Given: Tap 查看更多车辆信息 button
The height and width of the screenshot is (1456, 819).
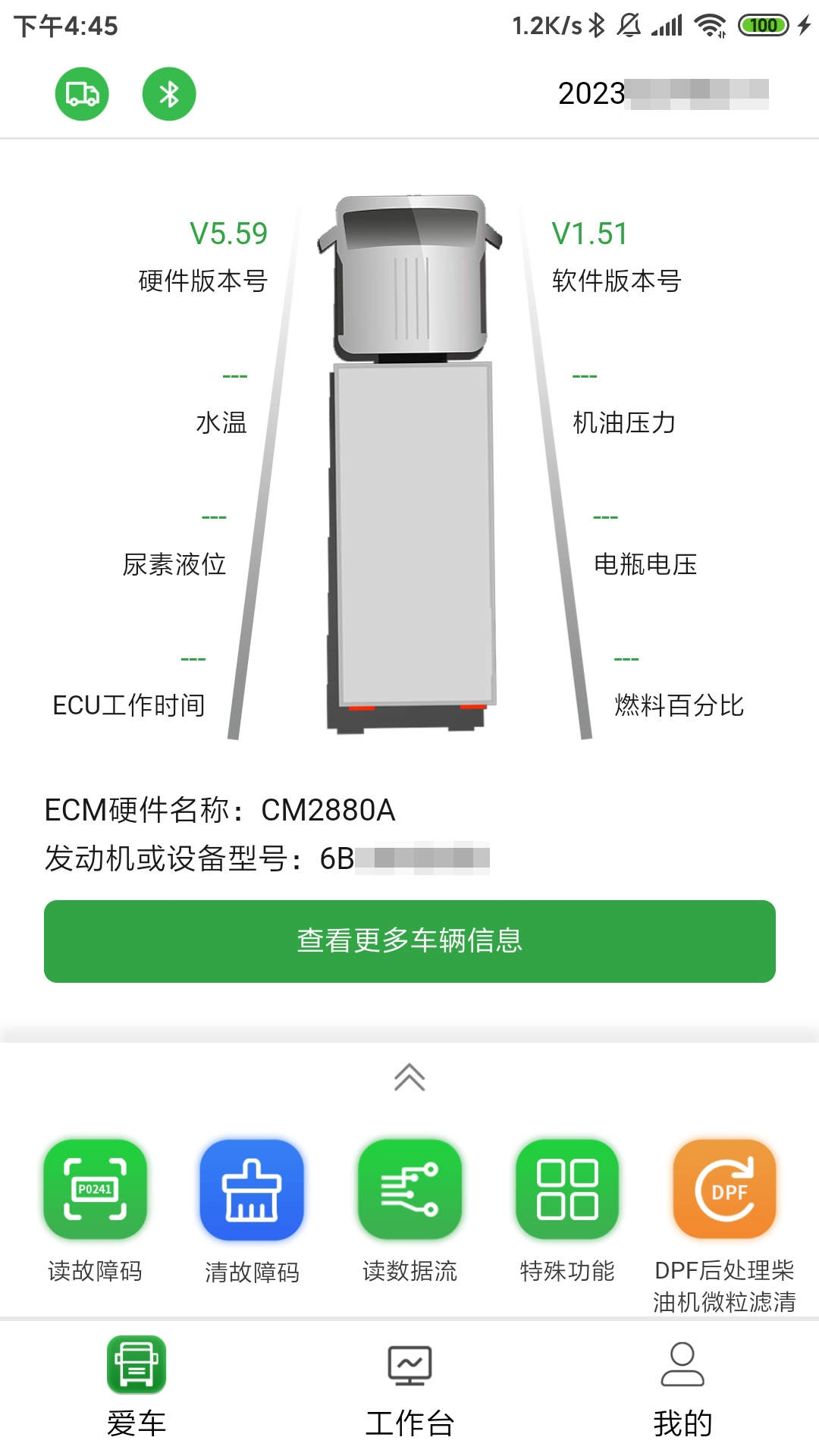Looking at the screenshot, I should [x=409, y=941].
